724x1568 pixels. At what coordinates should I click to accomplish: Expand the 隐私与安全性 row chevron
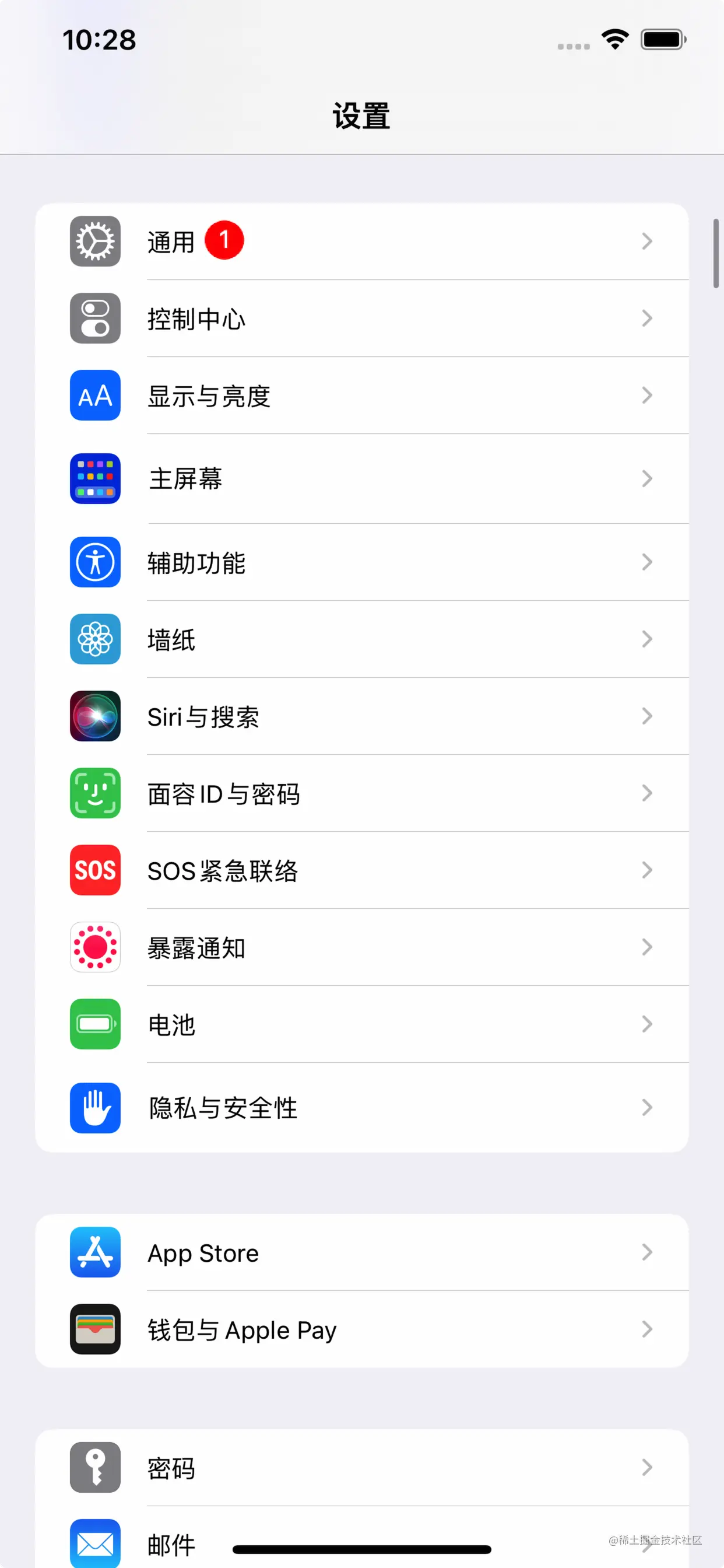point(646,1108)
